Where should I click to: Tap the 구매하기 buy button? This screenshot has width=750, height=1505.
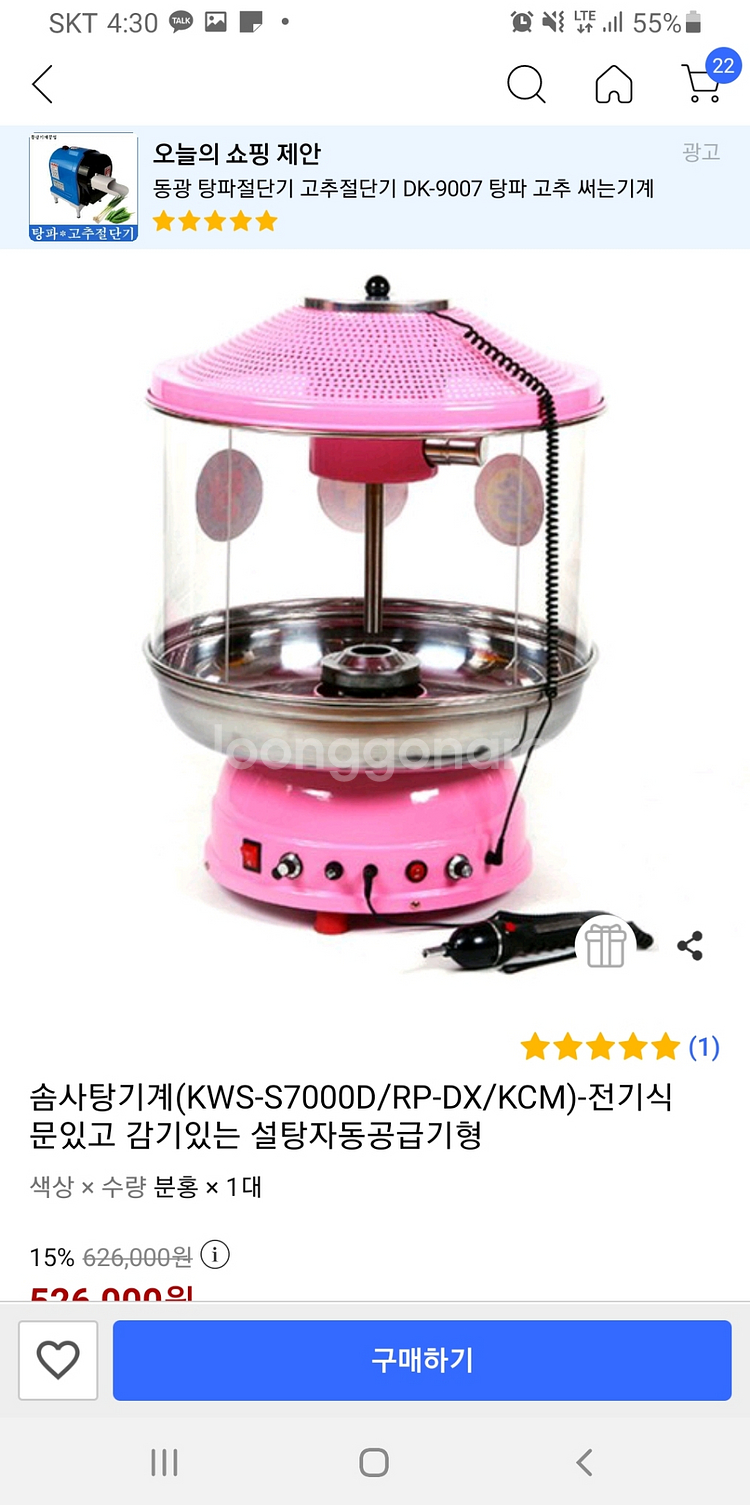(422, 1360)
